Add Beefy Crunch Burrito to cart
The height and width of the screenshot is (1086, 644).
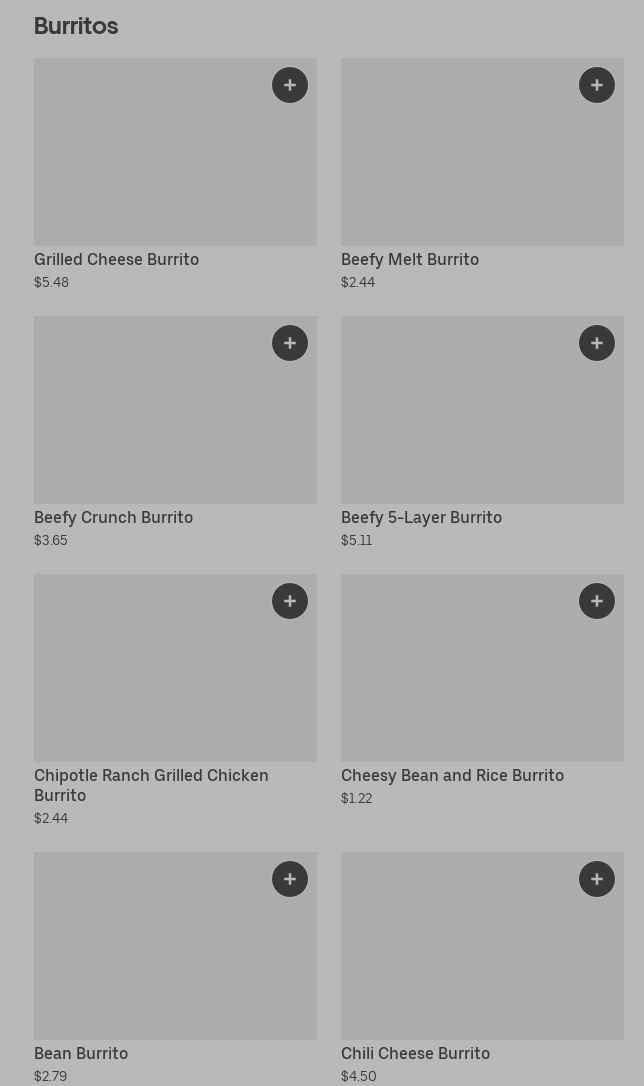click(x=290, y=343)
